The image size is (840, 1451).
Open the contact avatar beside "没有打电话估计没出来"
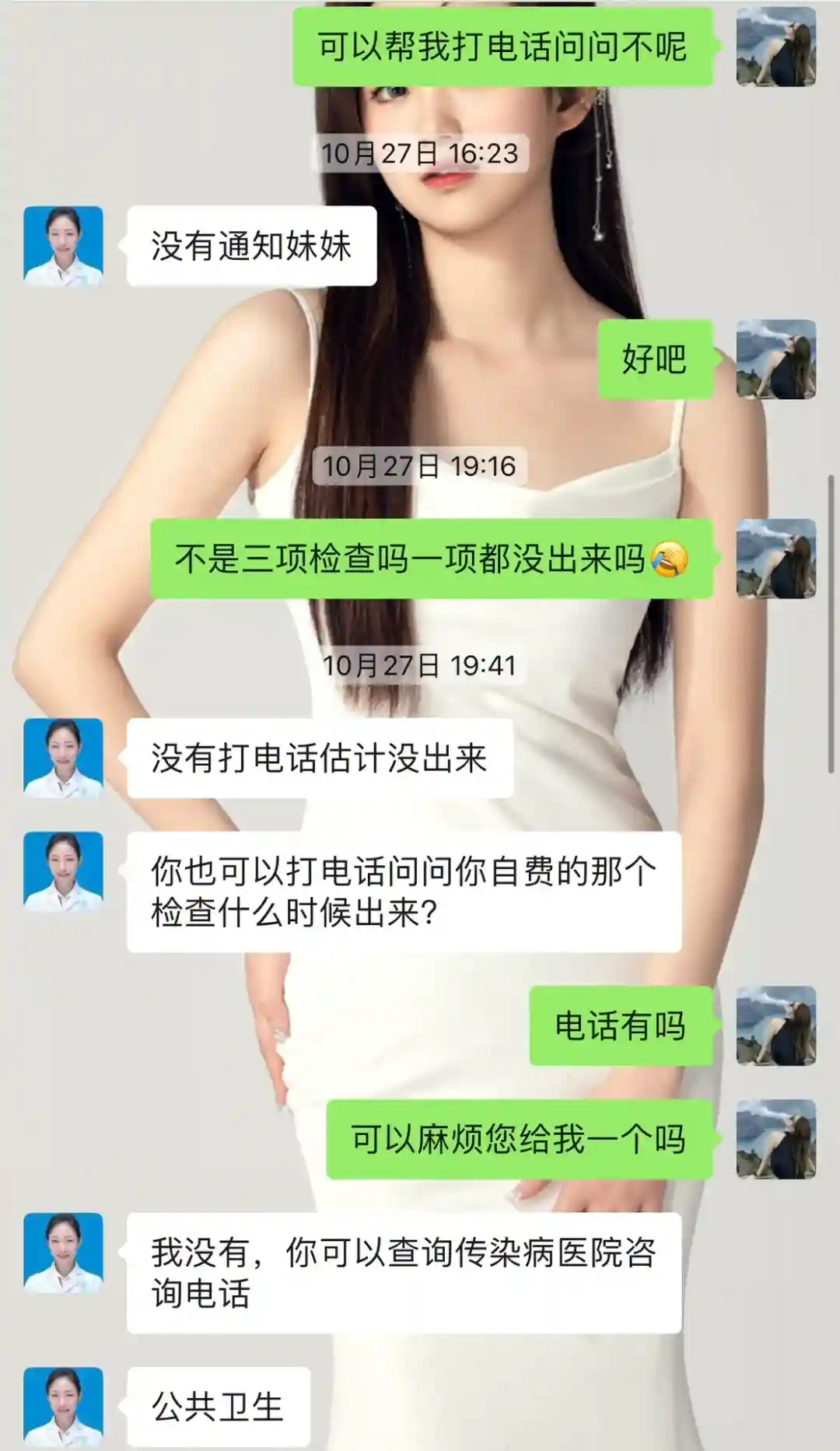(x=64, y=758)
